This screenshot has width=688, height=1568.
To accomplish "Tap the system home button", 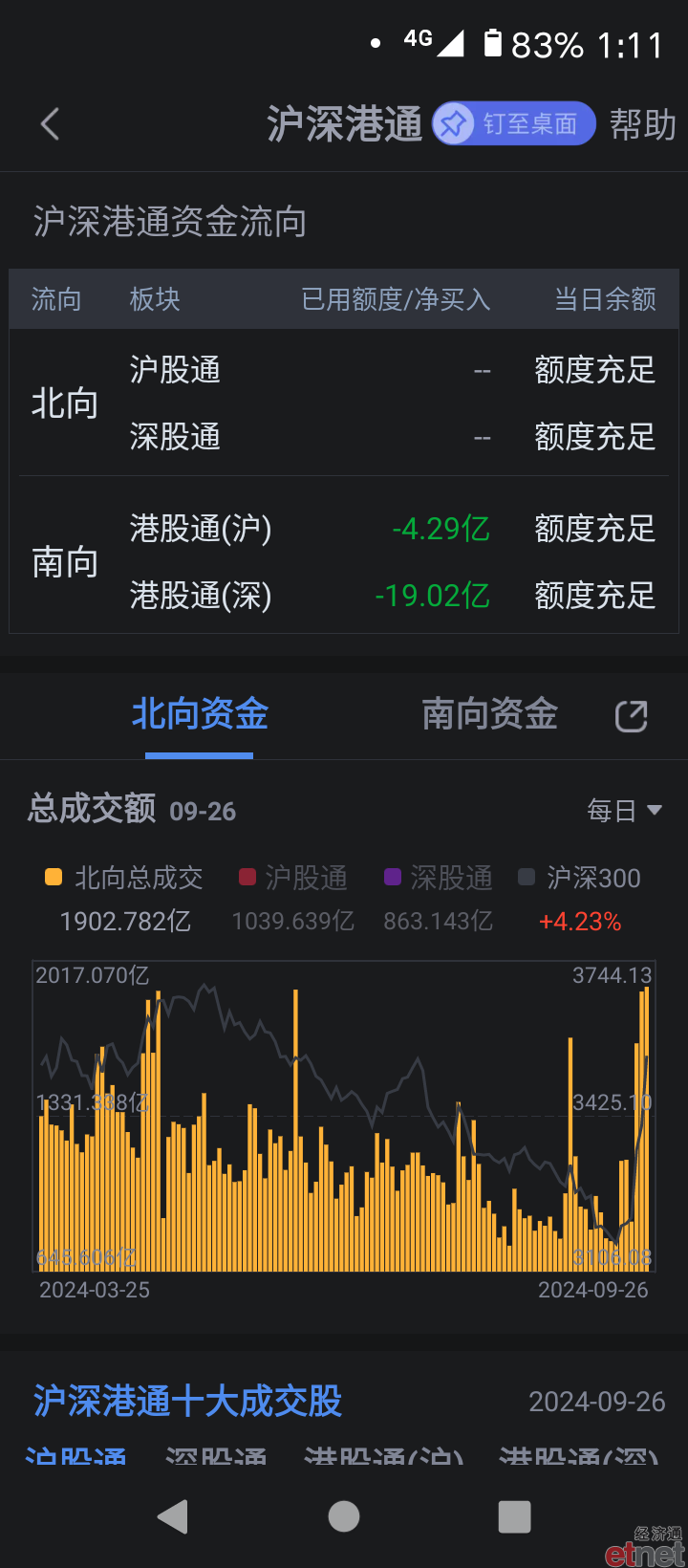I will click(344, 1516).
